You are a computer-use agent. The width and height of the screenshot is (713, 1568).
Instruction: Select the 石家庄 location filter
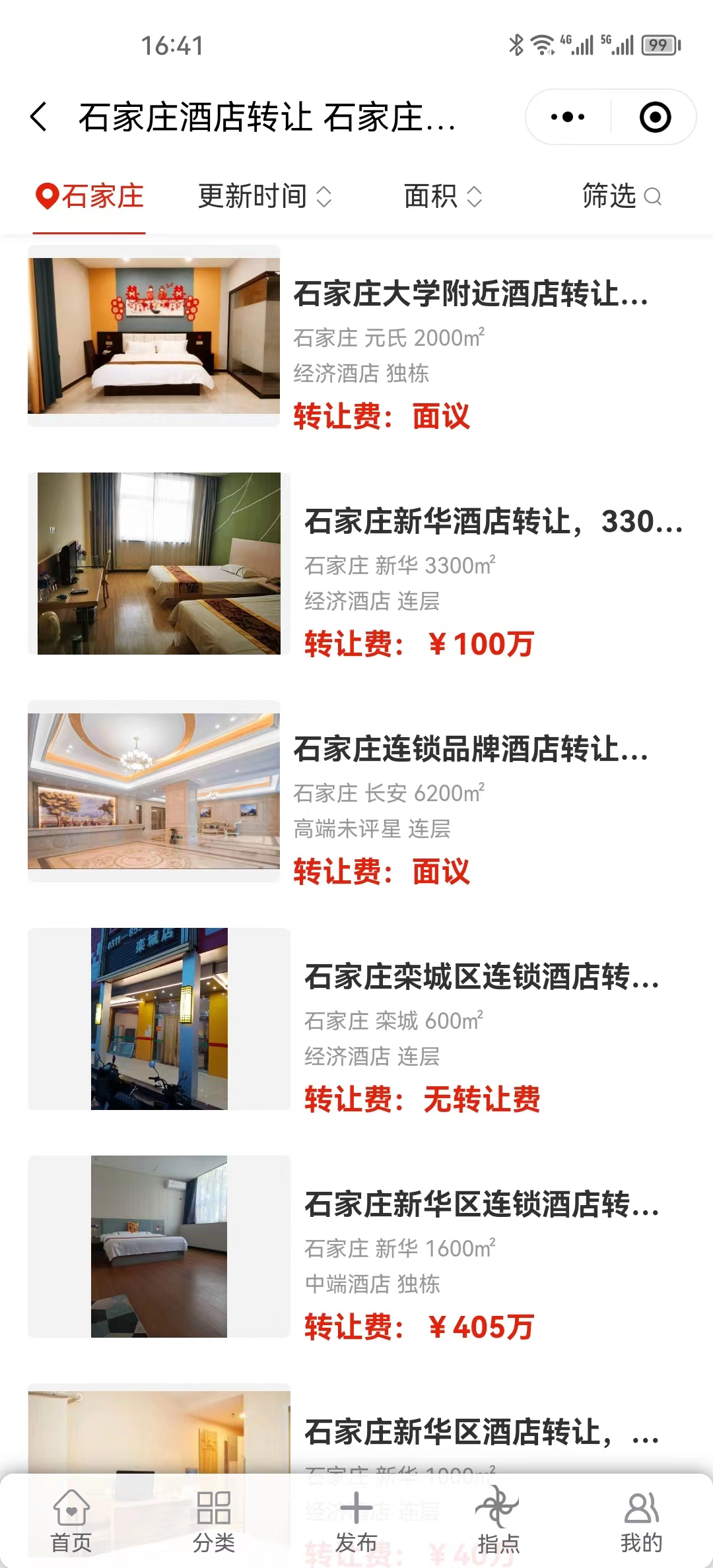coord(90,197)
